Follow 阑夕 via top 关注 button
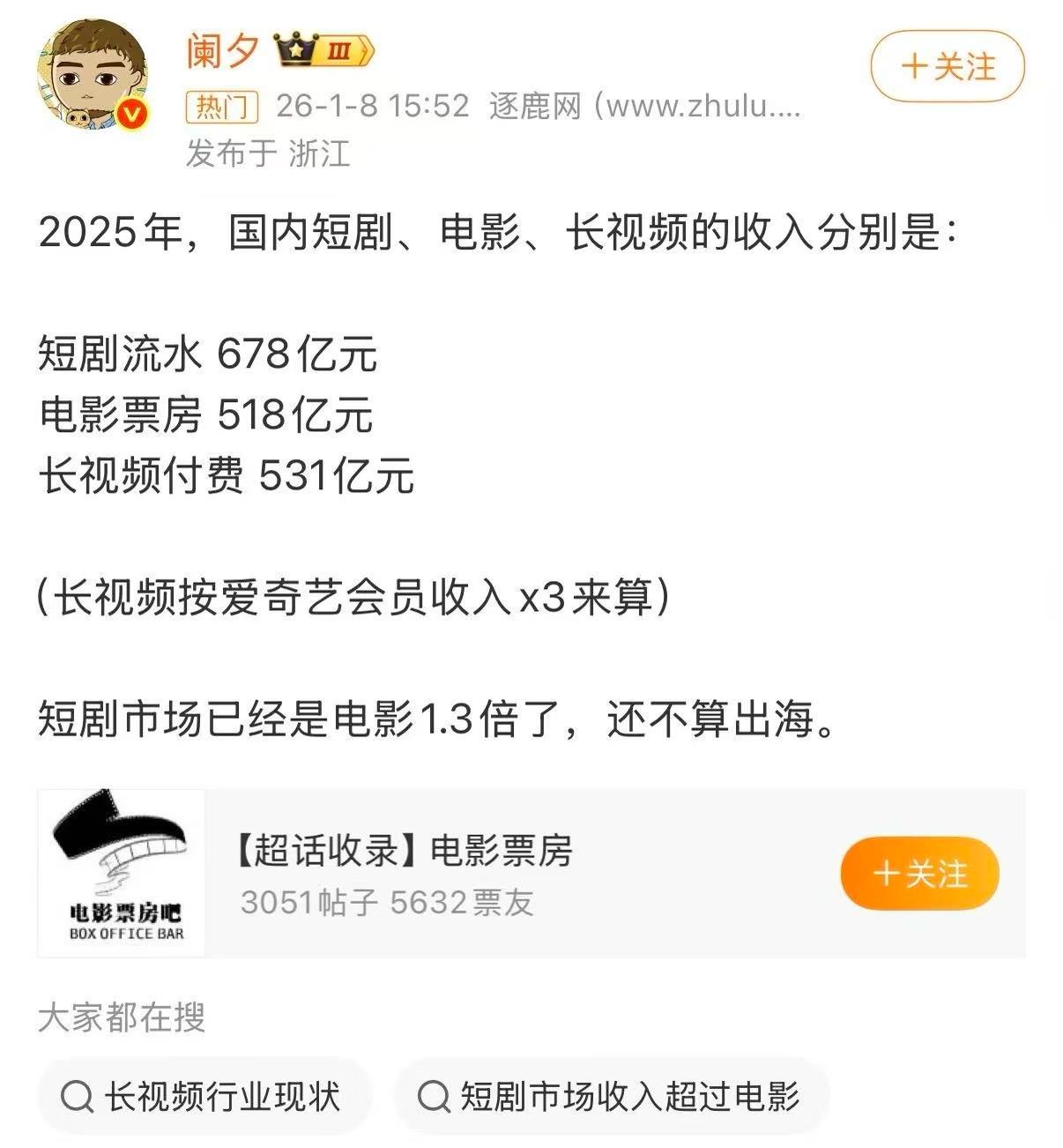This screenshot has width=1063, height=1148. point(946,64)
